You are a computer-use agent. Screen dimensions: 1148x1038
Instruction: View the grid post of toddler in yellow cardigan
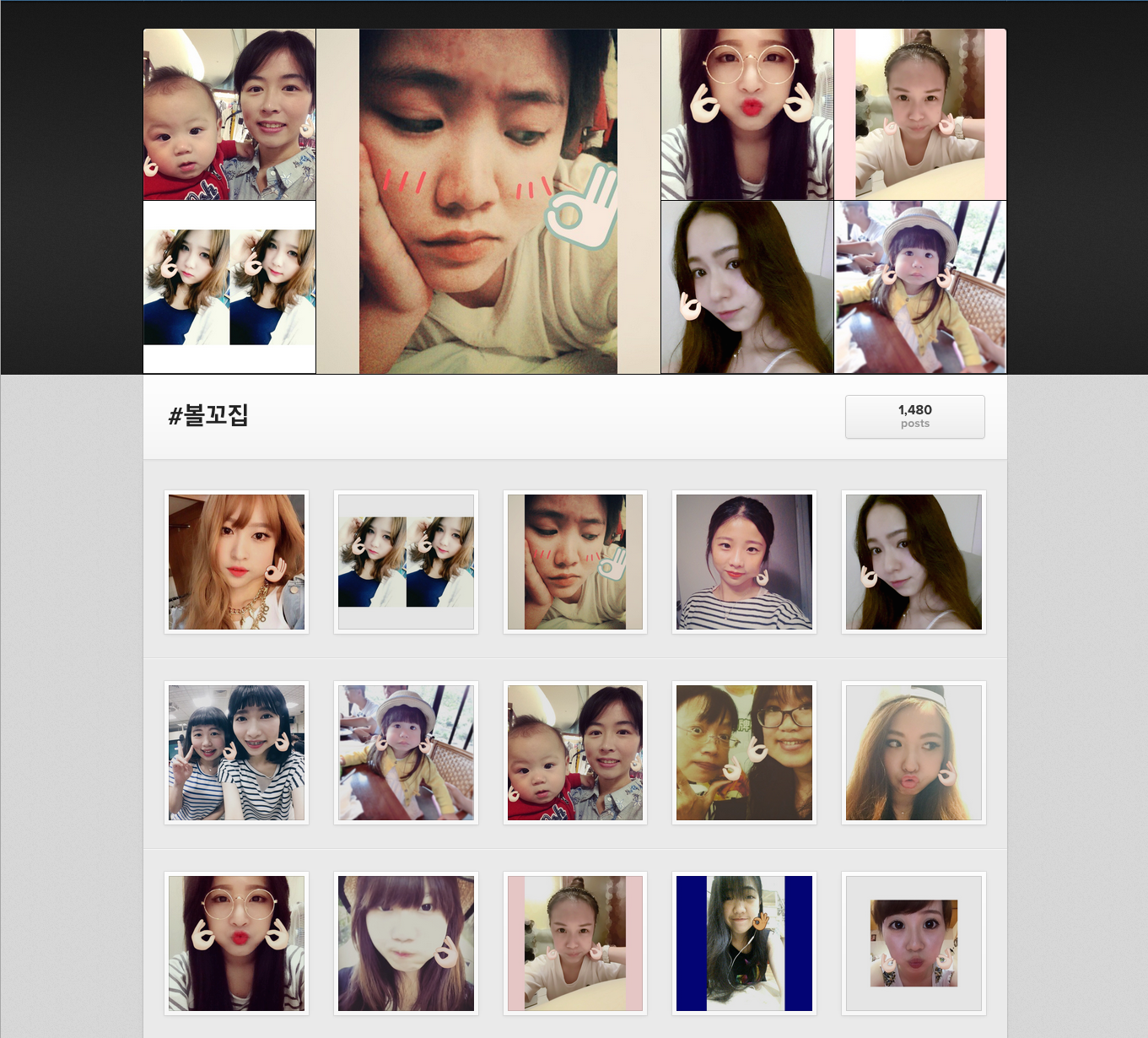click(406, 753)
